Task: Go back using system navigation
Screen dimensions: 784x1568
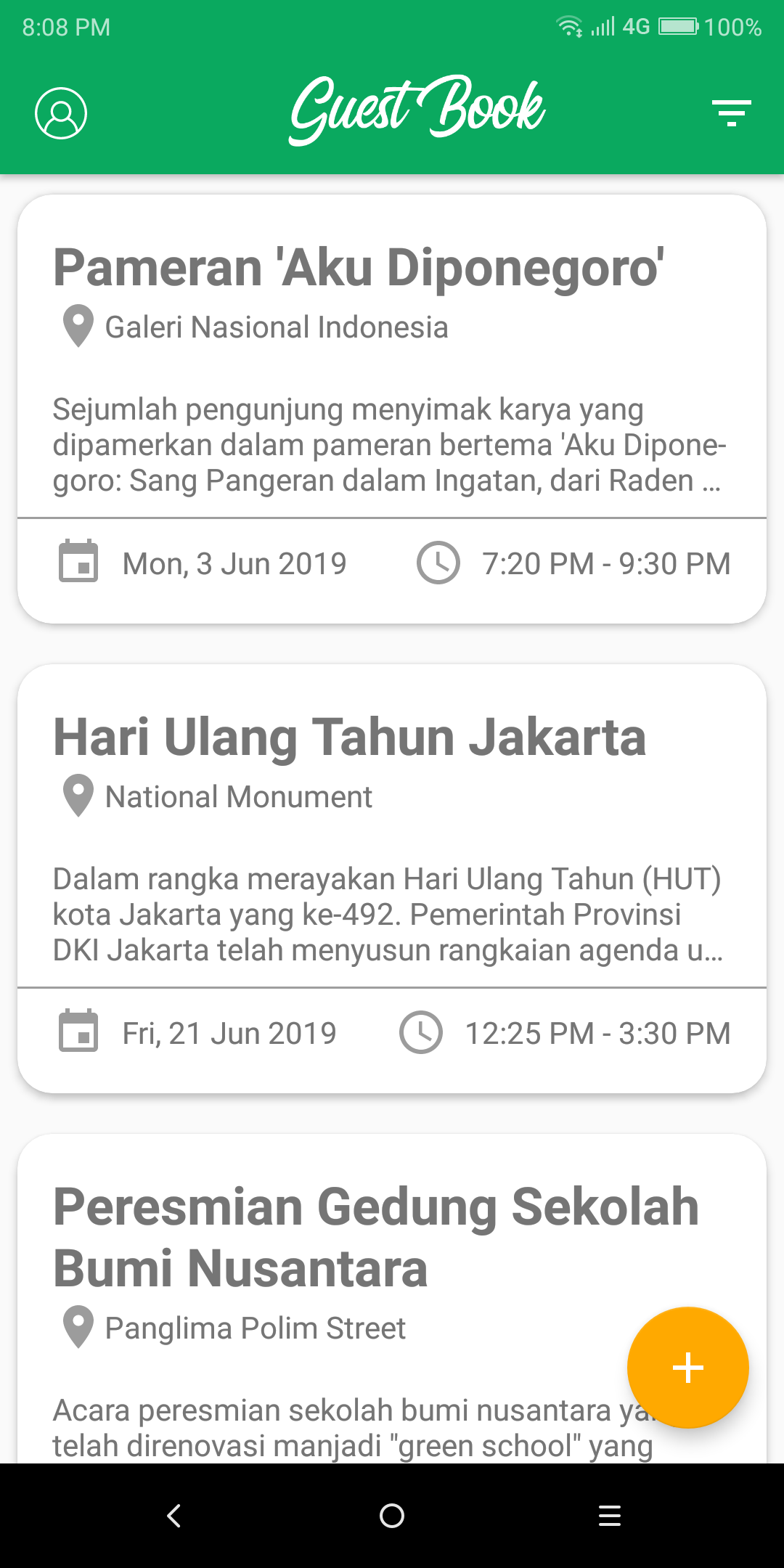Action: 174,1516
